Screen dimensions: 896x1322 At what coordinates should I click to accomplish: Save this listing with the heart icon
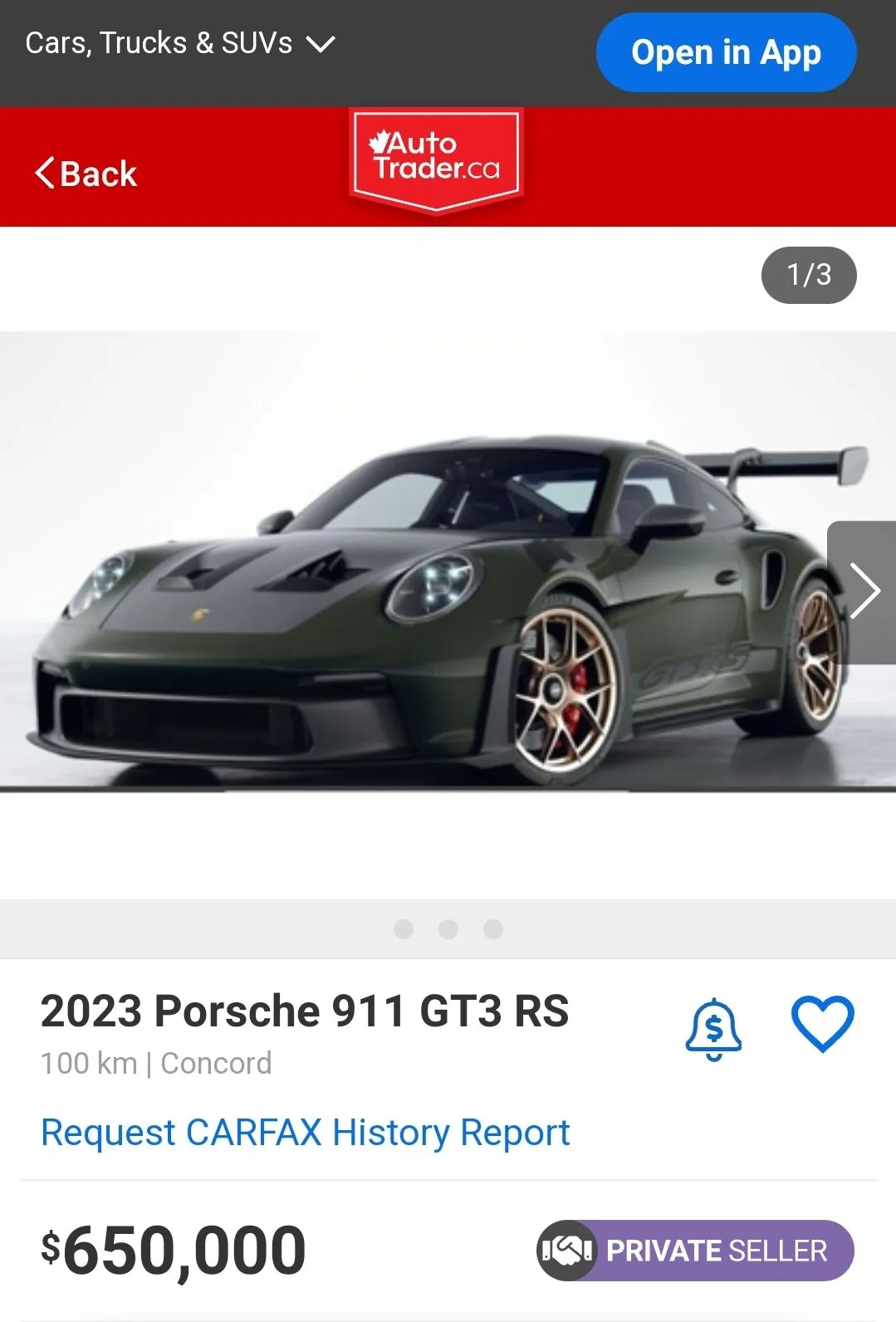pyautogui.click(x=822, y=1024)
